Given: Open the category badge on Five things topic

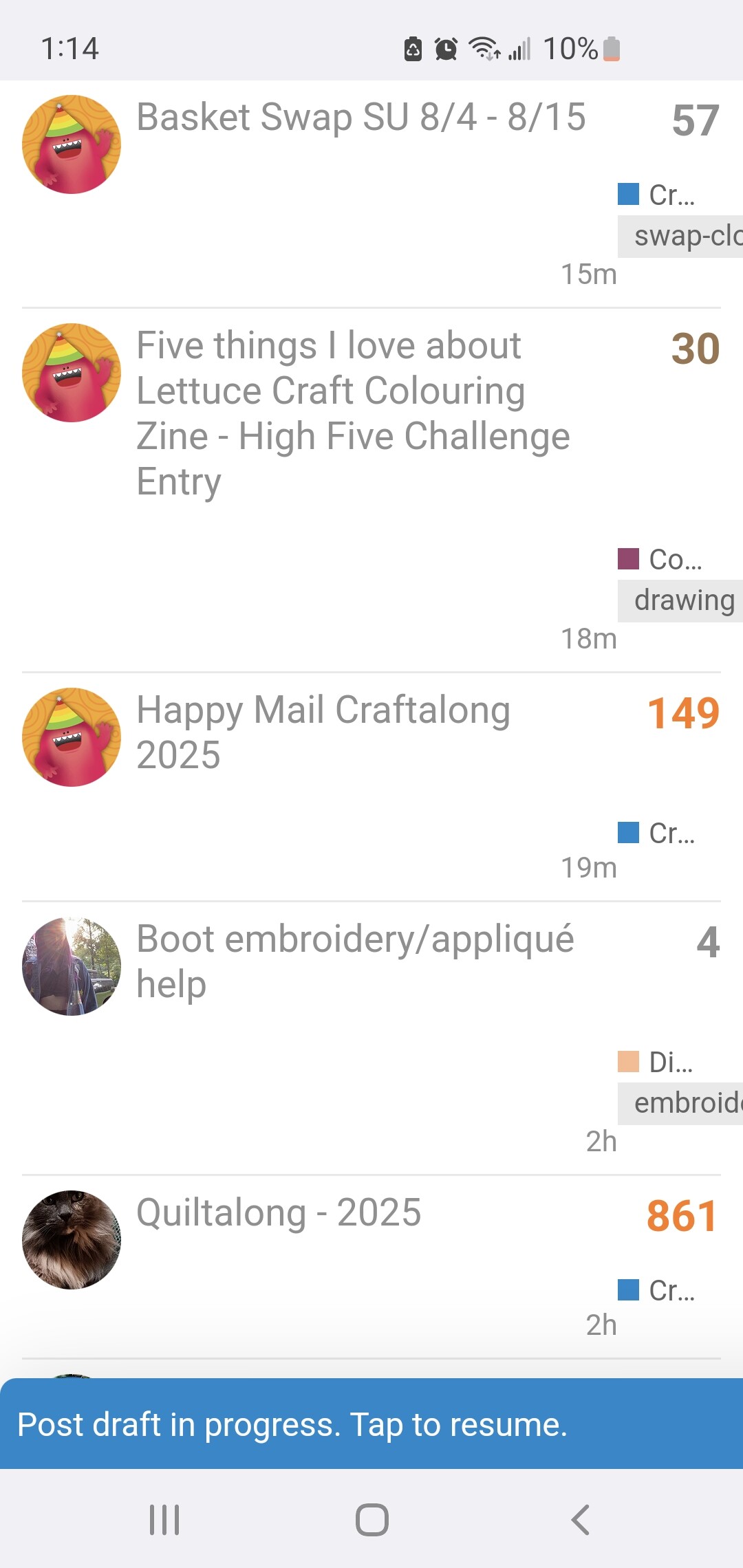Looking at the screenshot, I should click(660, 559).
